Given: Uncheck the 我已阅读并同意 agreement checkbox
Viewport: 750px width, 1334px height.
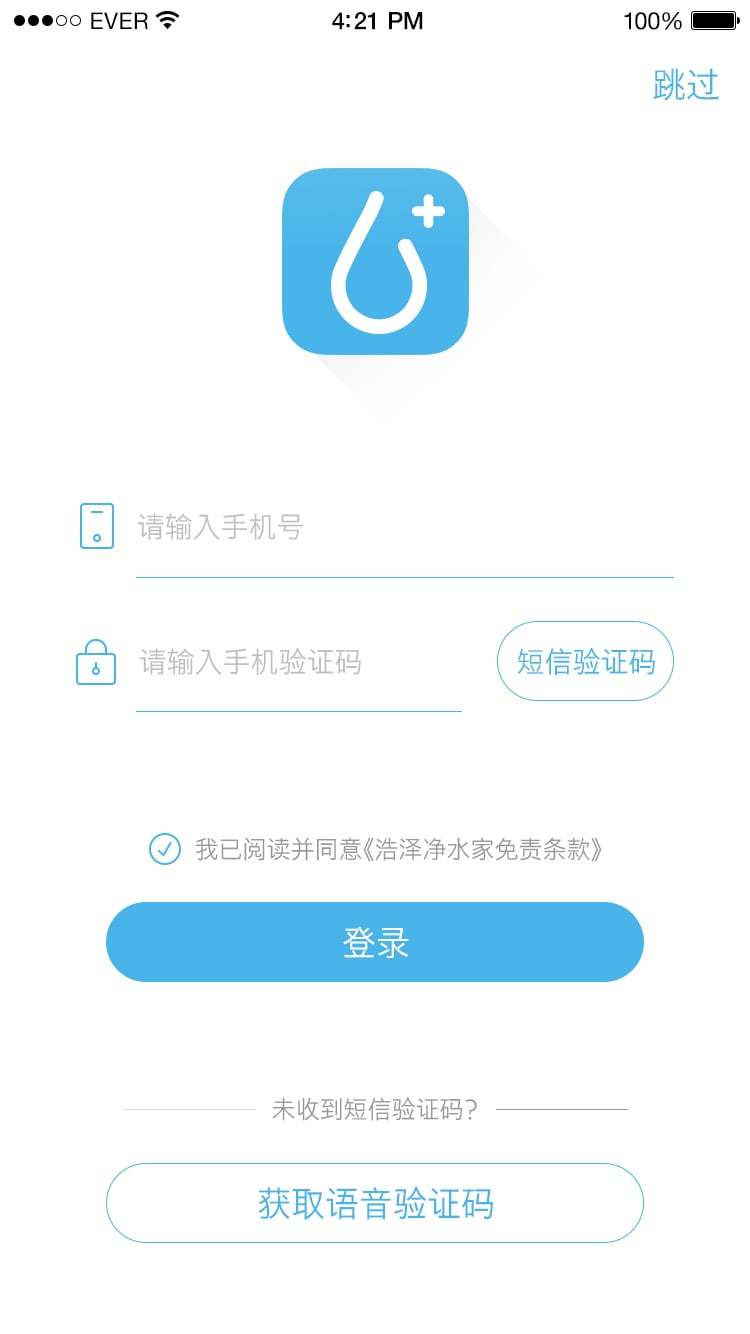Looking at the screenshot, I should tap(164, 849).
